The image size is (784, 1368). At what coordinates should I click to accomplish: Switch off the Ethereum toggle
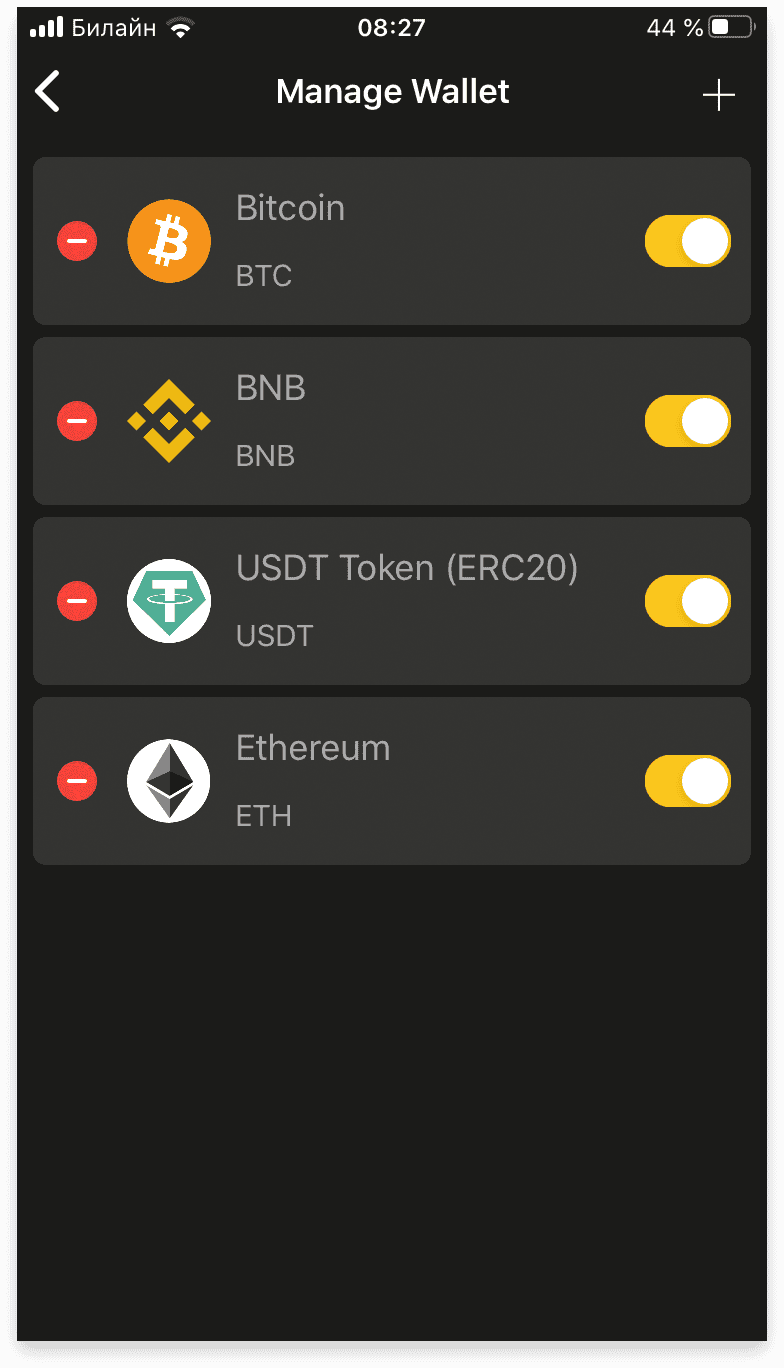coord(688,781)
